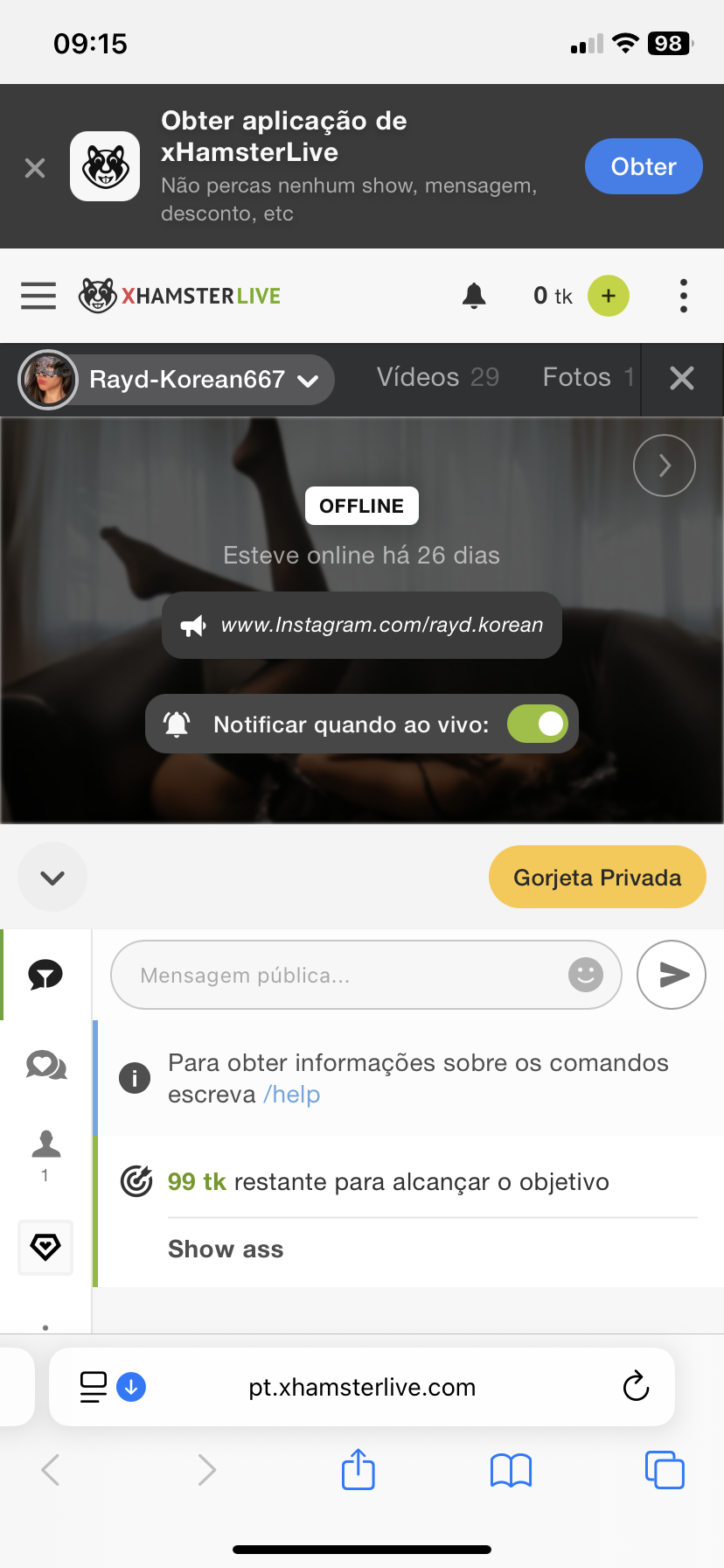Open the notifications bell
724x1568 pixels.
[474, 296]
